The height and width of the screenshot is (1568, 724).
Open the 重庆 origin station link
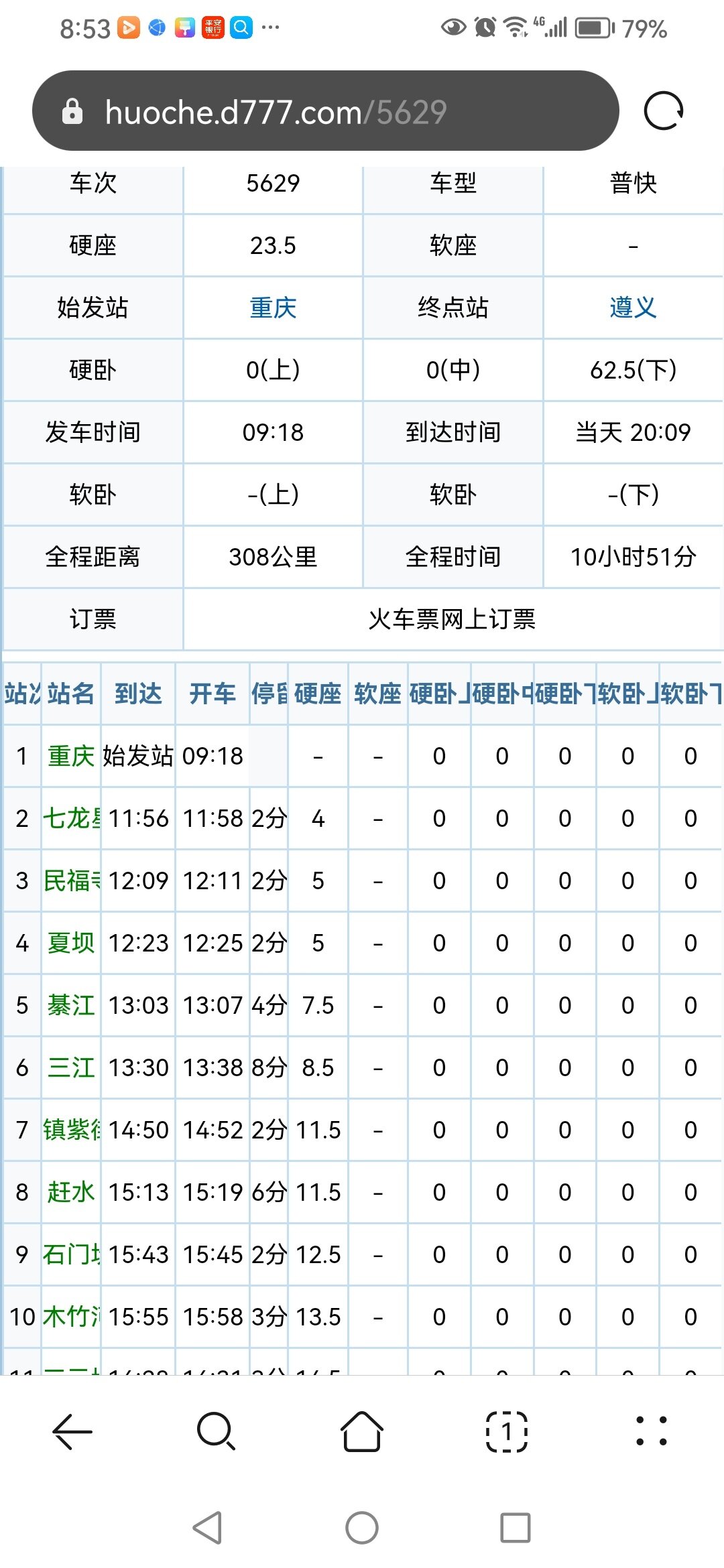pos(273,308)
